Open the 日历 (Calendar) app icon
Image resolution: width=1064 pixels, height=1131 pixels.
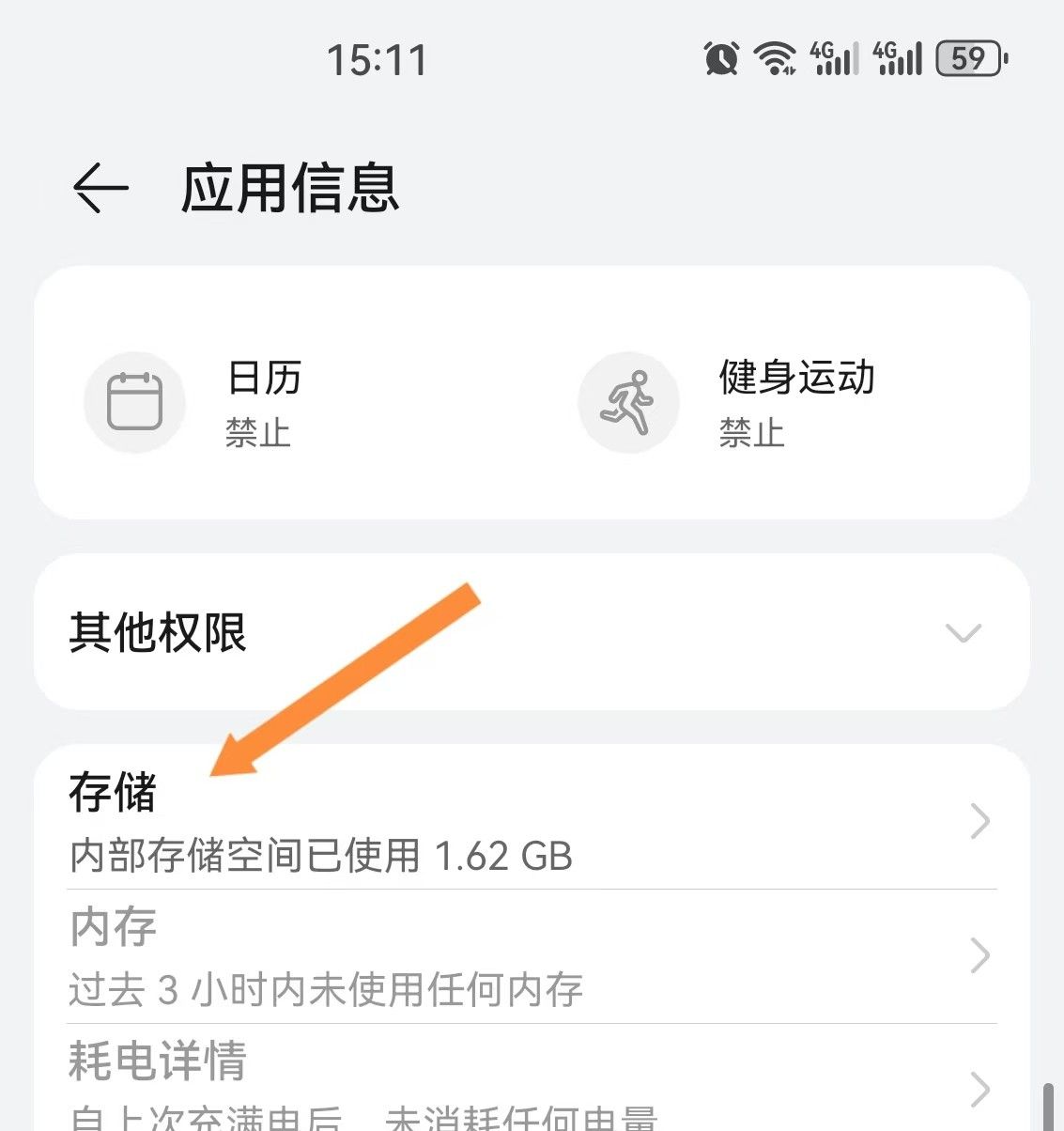pos(134,402)
